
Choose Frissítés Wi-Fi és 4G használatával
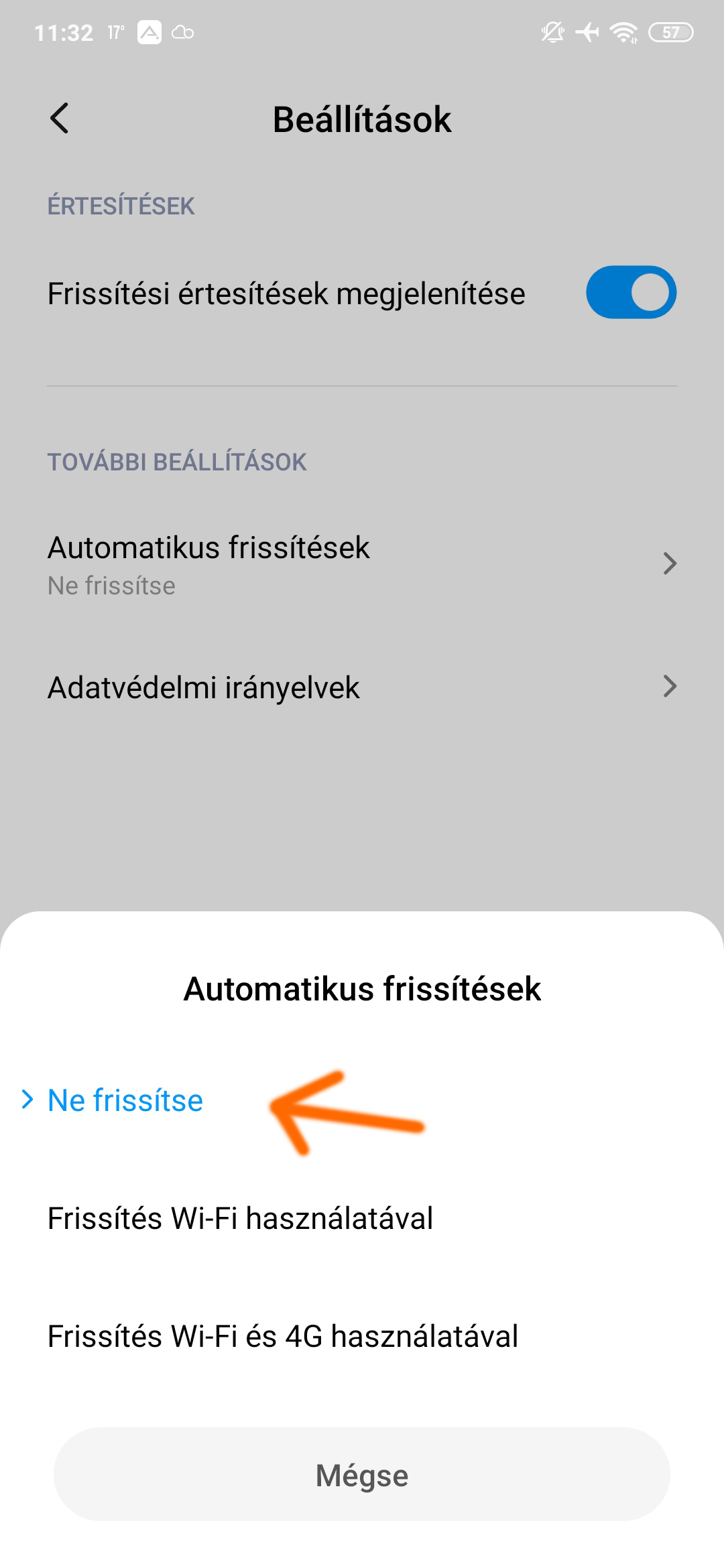(x=282, y=1336)
